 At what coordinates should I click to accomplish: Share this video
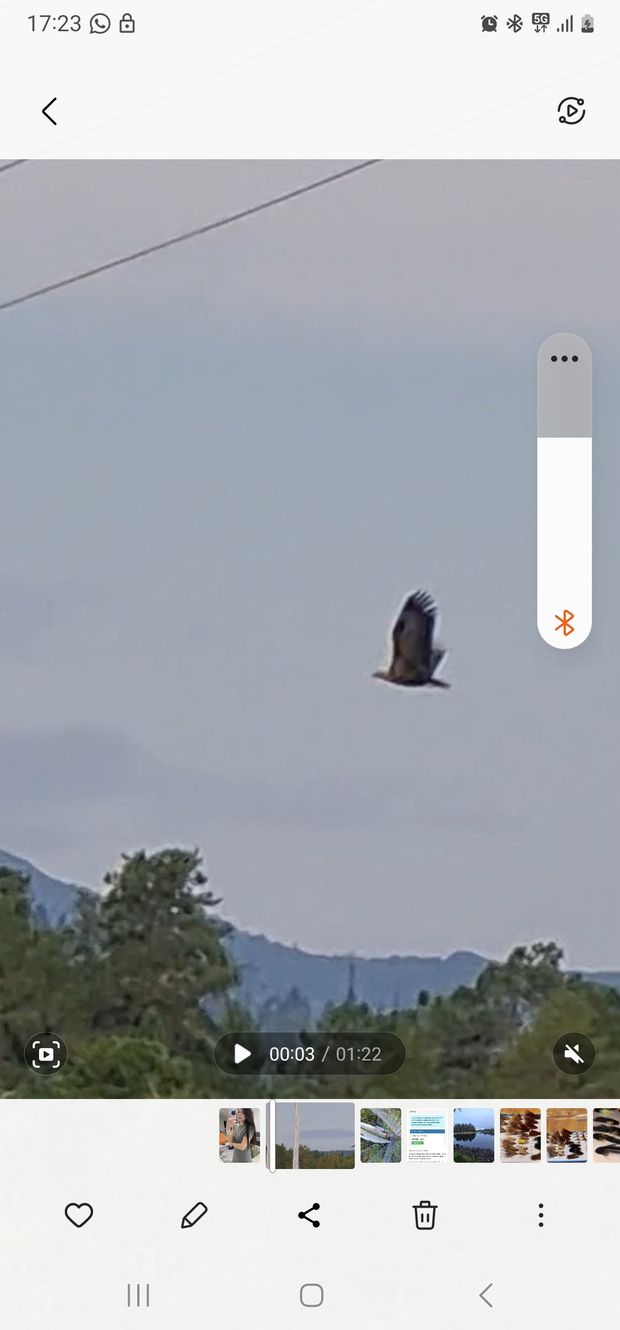point(309,1215)
